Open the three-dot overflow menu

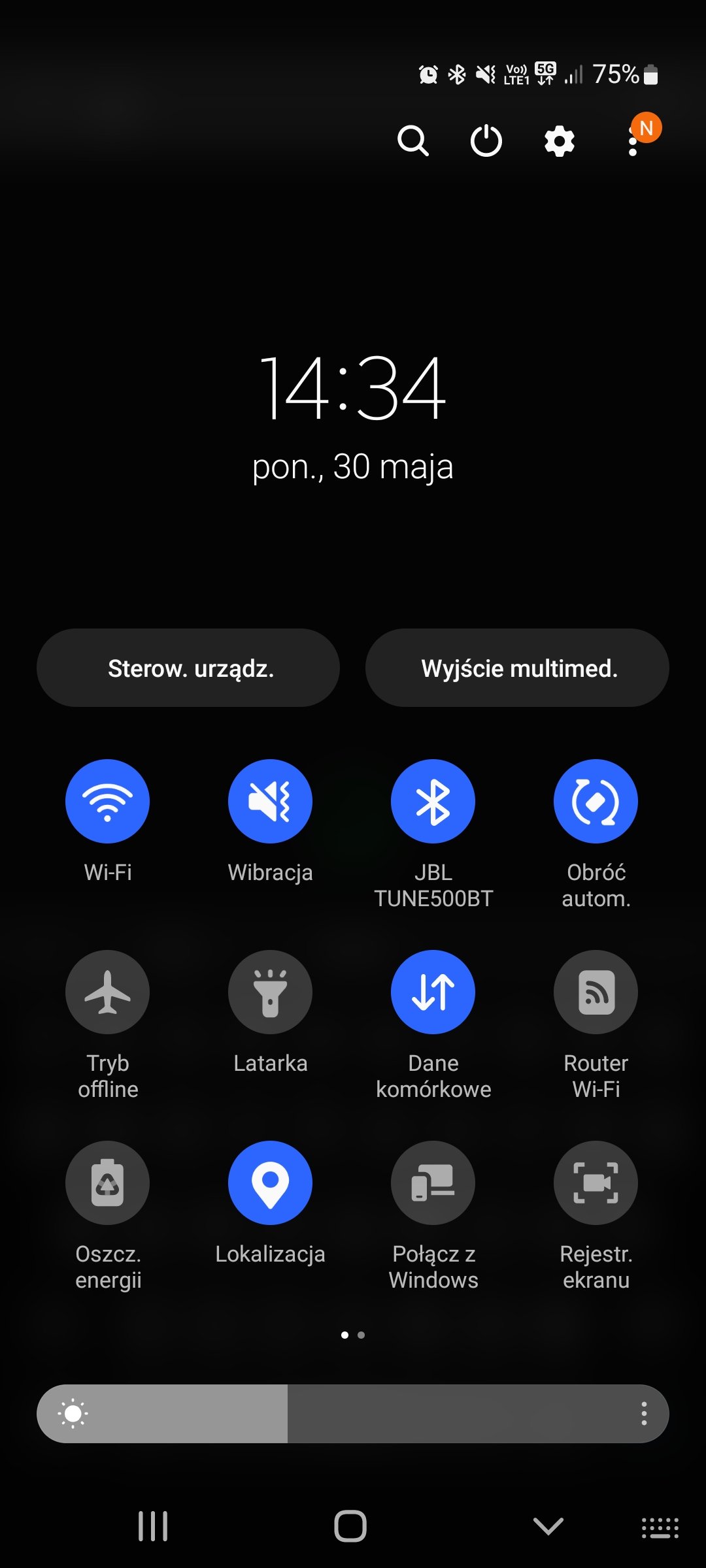633,140
